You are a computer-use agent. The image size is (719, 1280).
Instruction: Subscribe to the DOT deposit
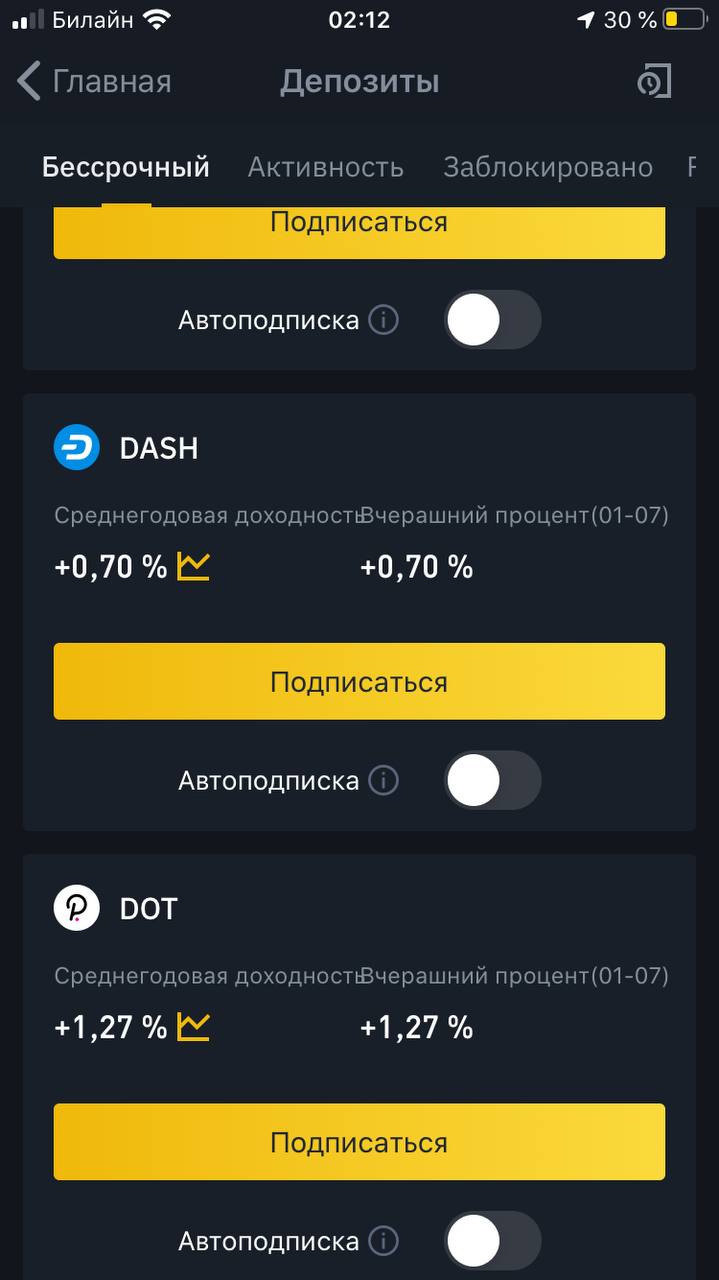359,1142
